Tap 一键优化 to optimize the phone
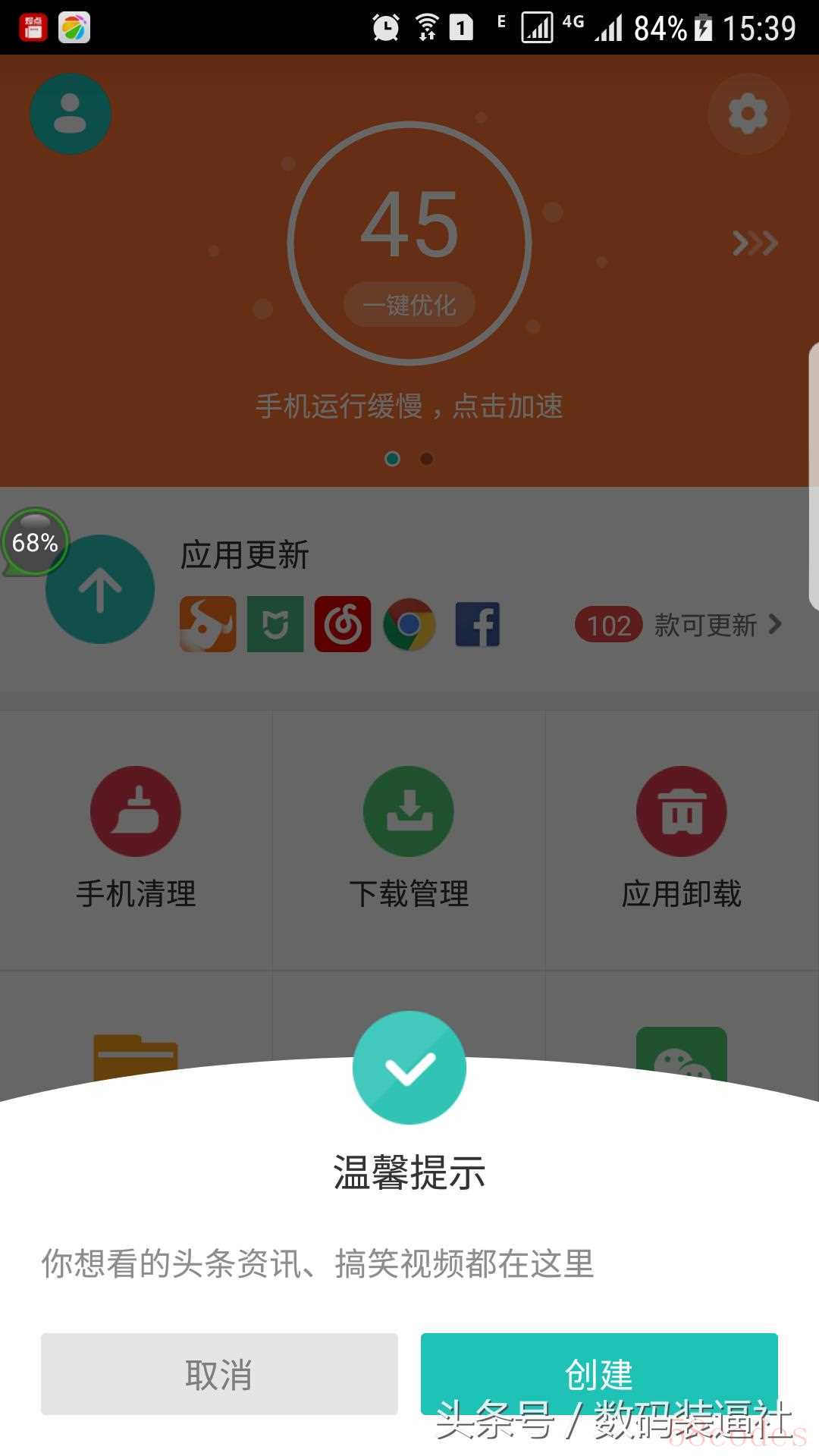 (x=409, y=305)
